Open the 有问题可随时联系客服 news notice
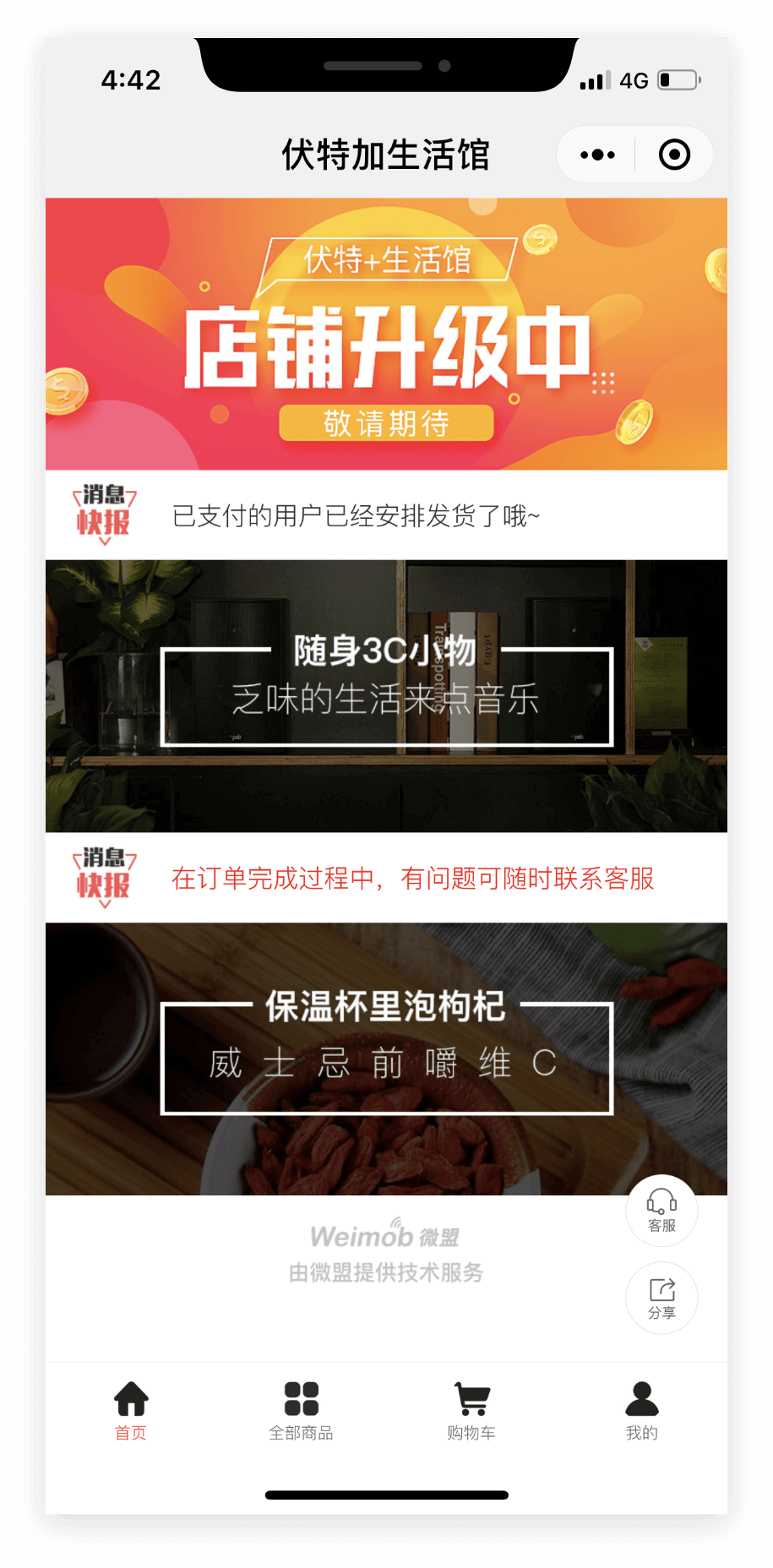 [412, 879]
